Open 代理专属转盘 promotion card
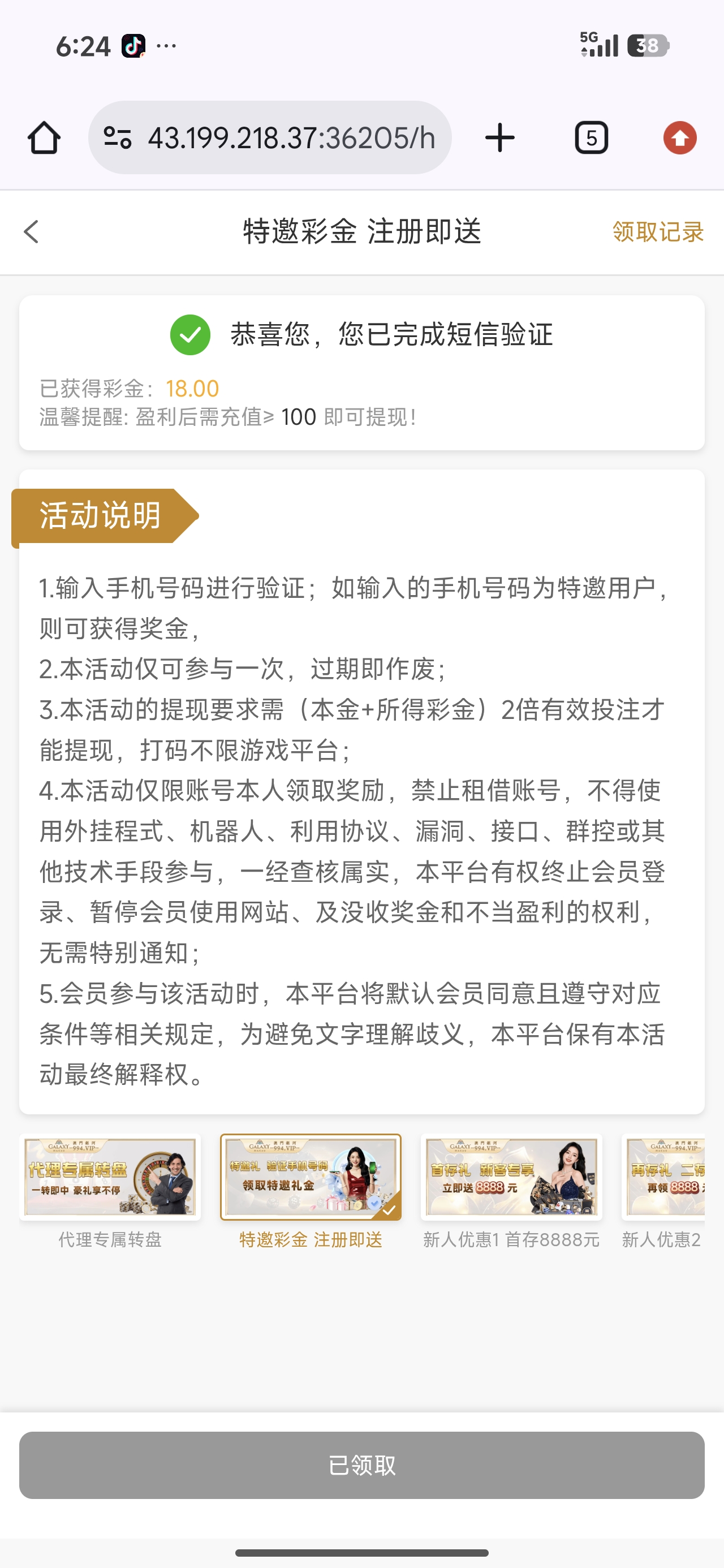 (110, 1177)
